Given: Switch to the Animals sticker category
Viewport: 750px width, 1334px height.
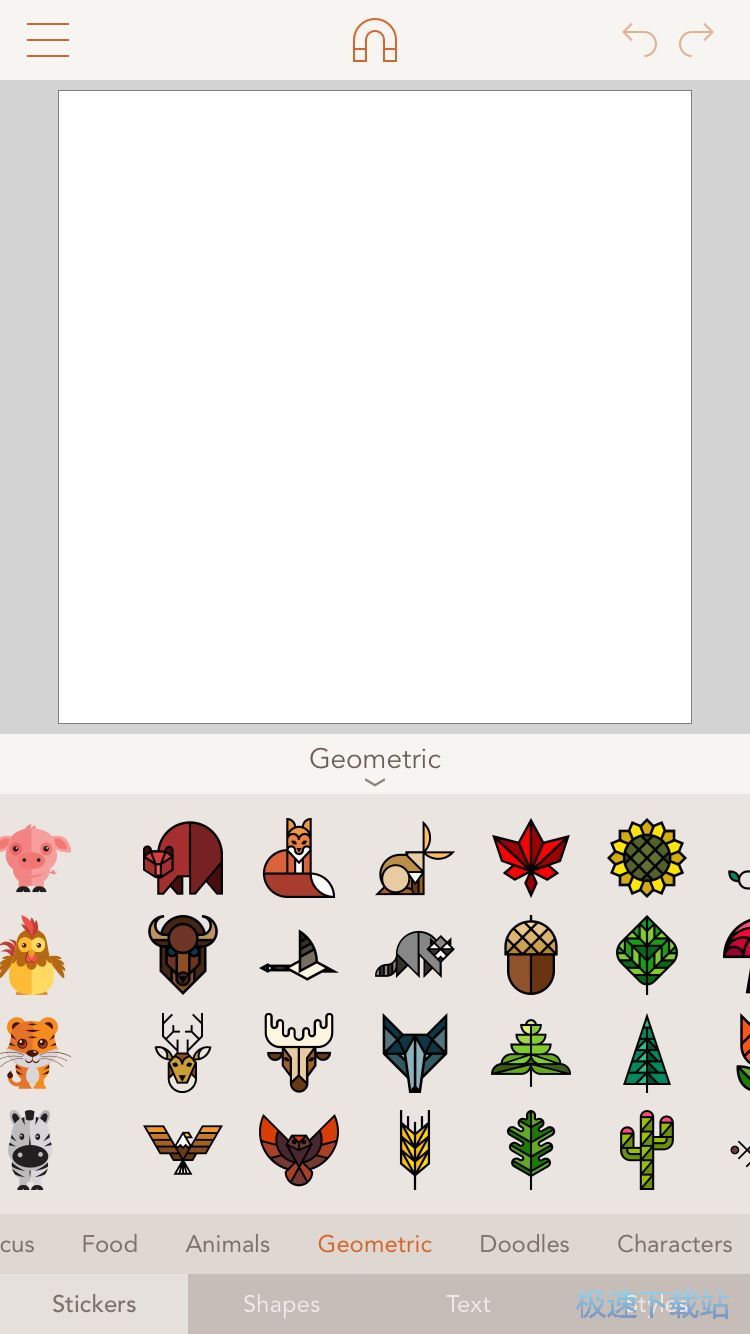Looking at the screenshot, I should click(x=228, y=1244).
